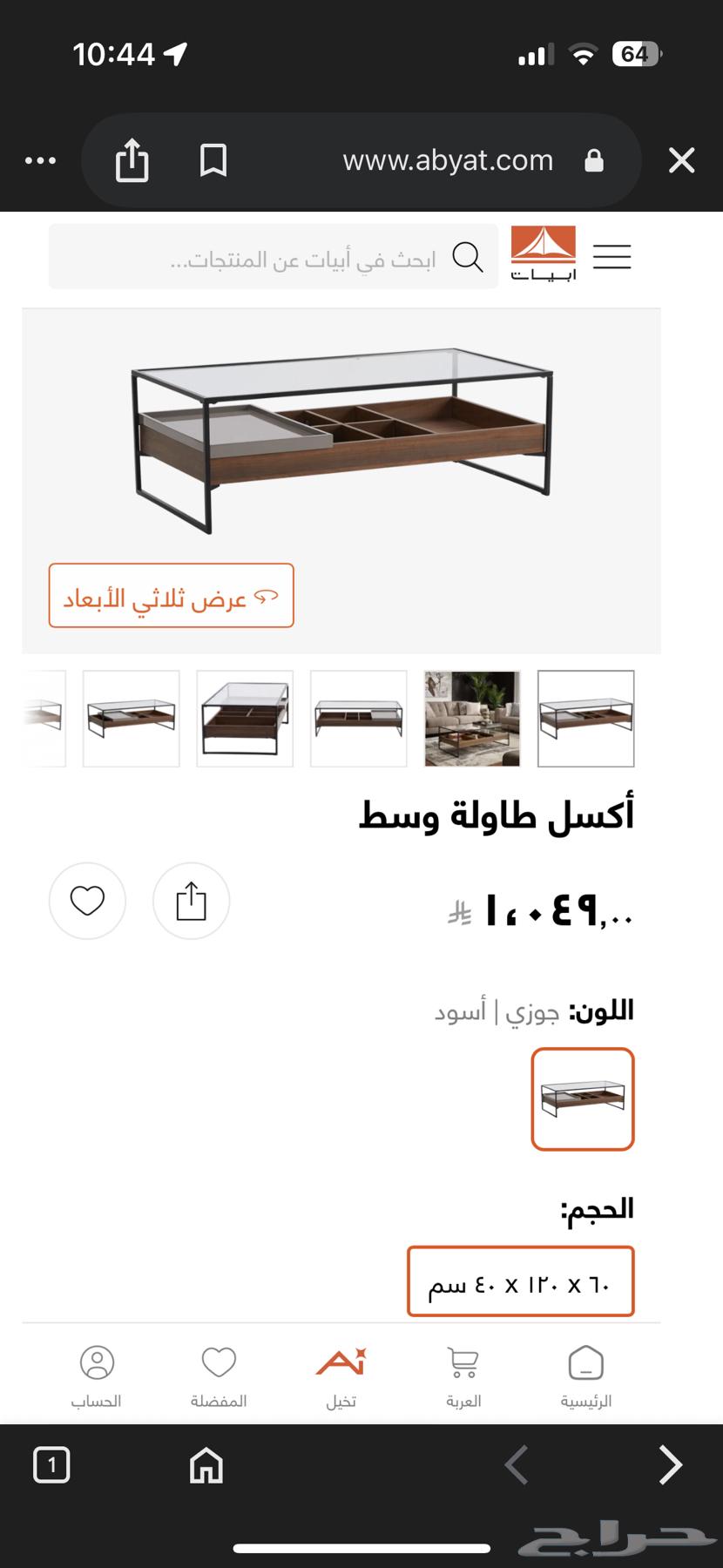
Task: Select the living room scene thumbnail
Action: click(x=471, y=719)
